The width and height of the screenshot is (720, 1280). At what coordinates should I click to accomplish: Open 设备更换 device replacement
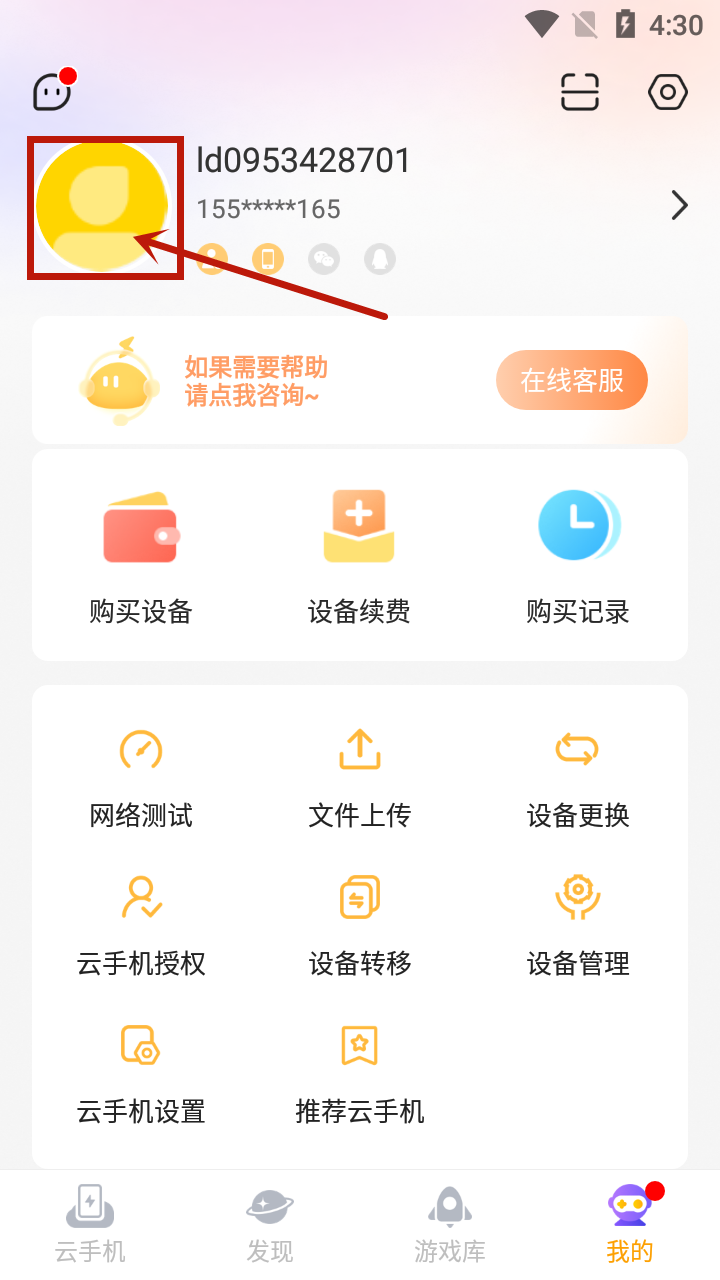(x=578, y=777)
